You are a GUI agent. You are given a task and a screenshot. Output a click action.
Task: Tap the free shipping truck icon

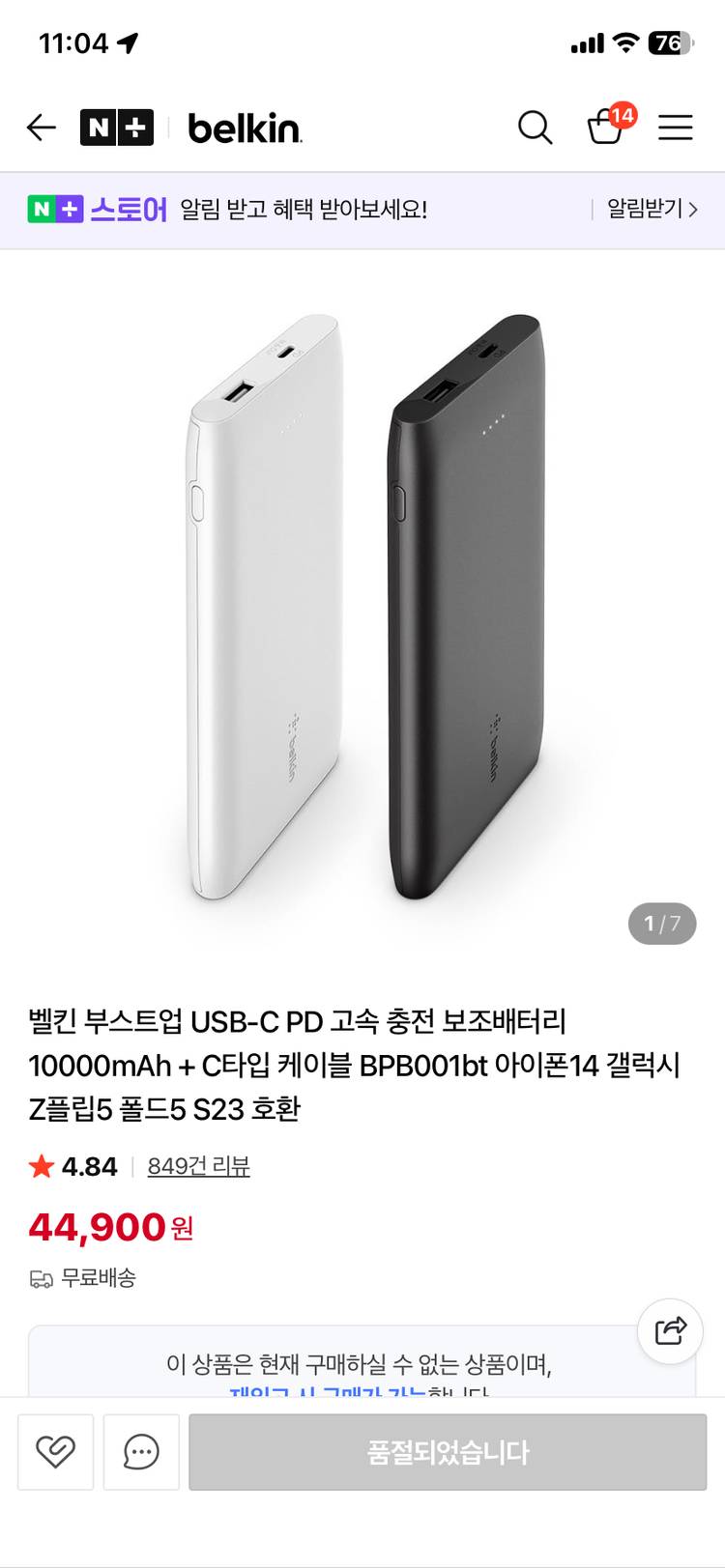(38, 1278)
